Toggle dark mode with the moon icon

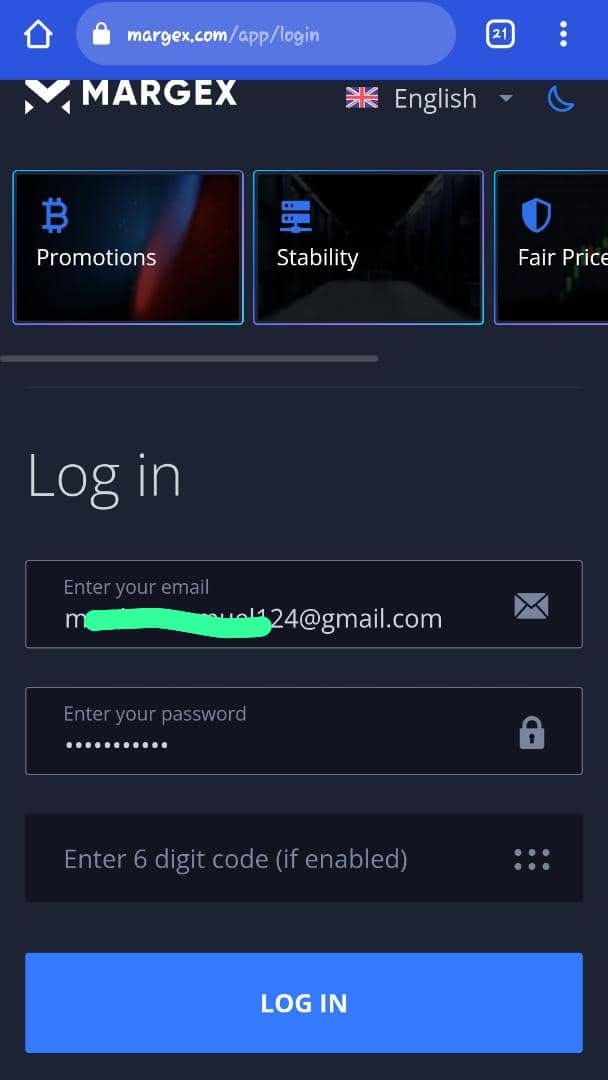click(x=560, y=98)
